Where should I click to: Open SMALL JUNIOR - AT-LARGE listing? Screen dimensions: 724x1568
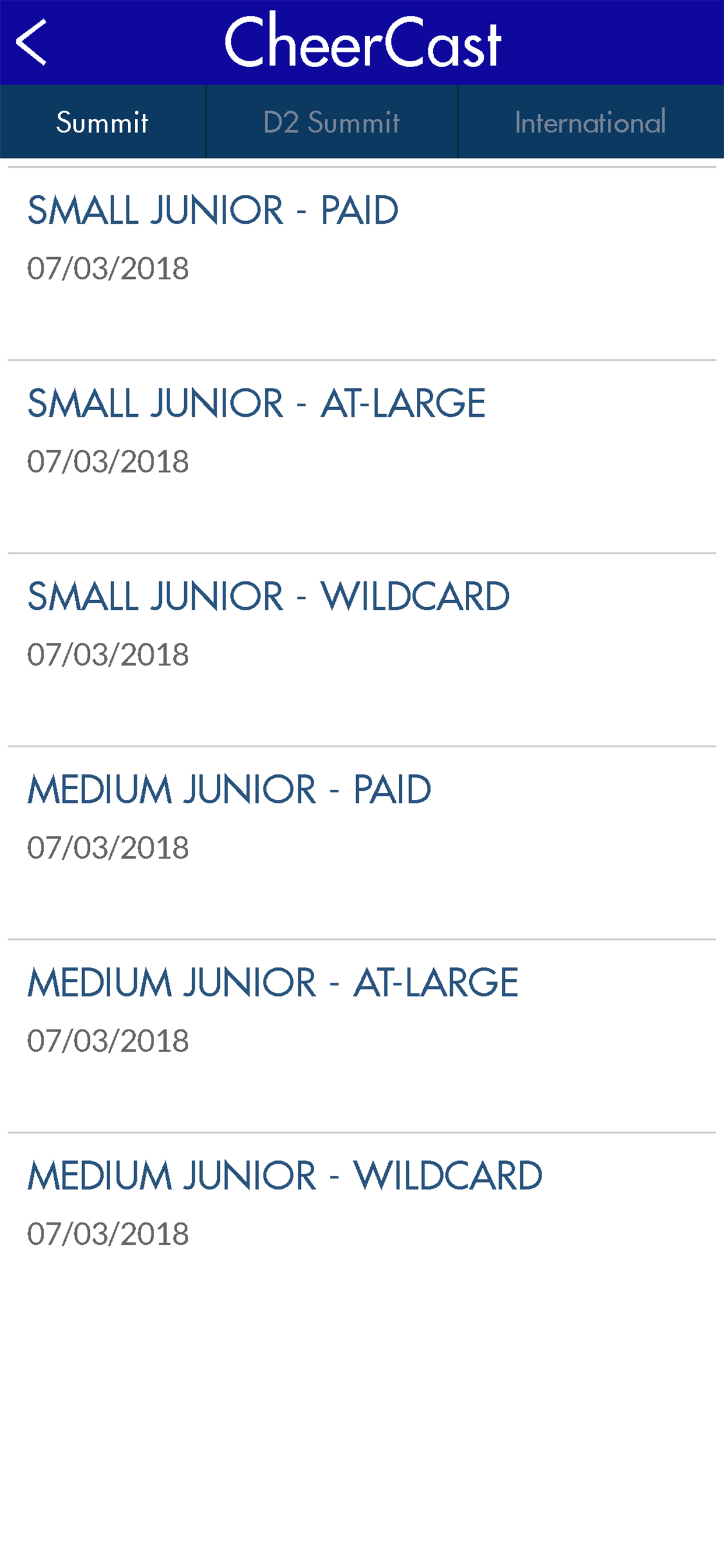click(x=256, y=402)
